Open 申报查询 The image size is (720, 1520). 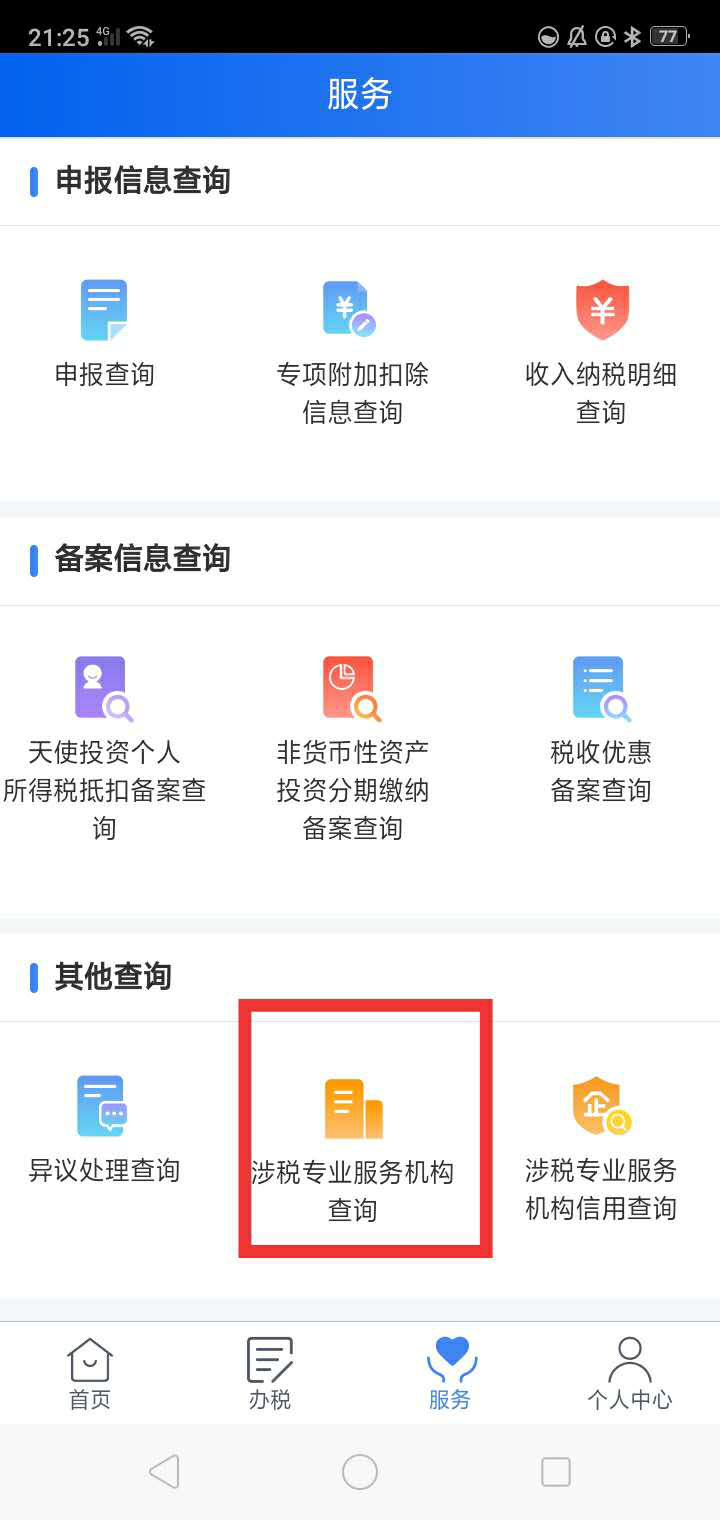(104, 335)
